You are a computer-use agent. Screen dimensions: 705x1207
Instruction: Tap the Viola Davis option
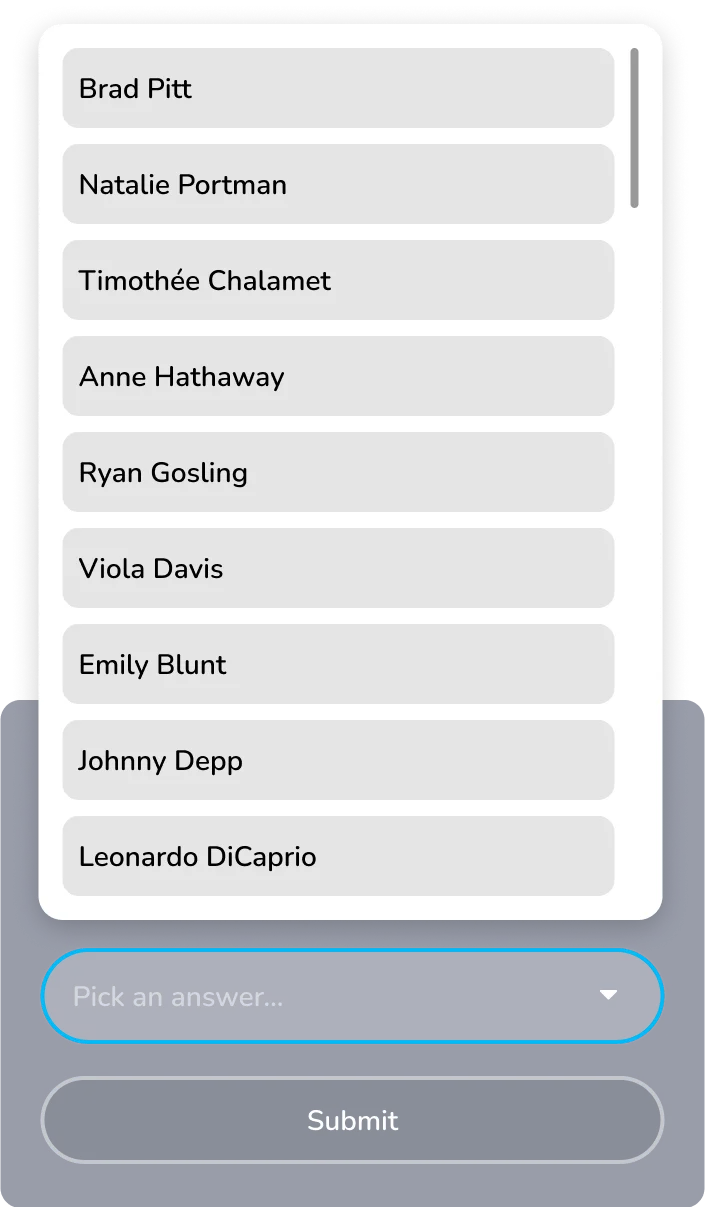click(338, 568)
